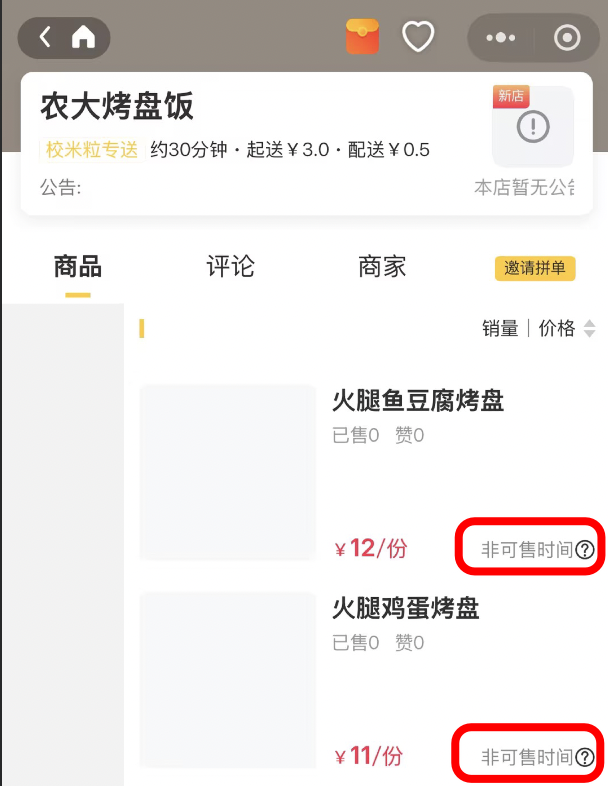This screenshot has width=608, height=786.
Task: Close the mini program
Action: click(567, 38)
